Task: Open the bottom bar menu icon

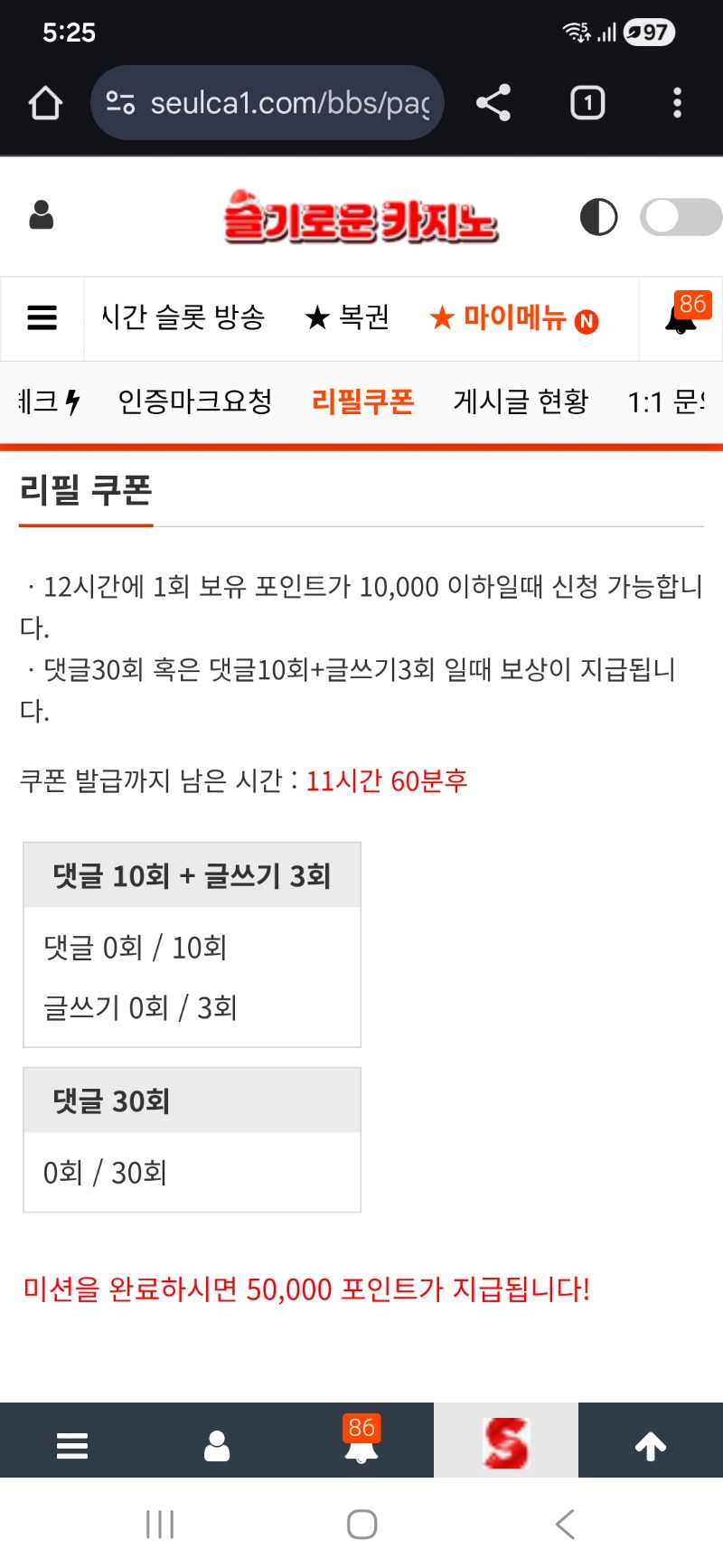Action: tap(72, 1445)
